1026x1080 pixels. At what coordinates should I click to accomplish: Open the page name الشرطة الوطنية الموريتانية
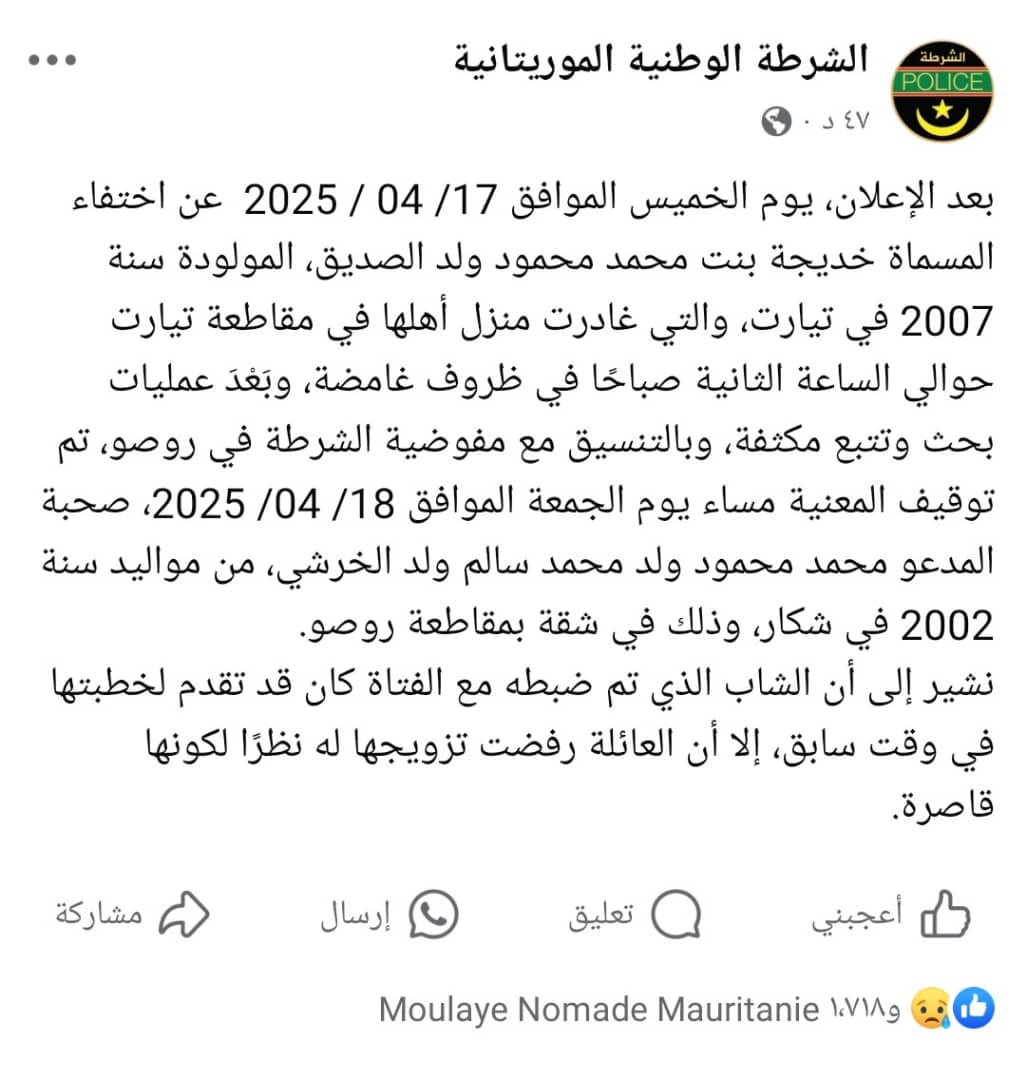tap(662, 60)
